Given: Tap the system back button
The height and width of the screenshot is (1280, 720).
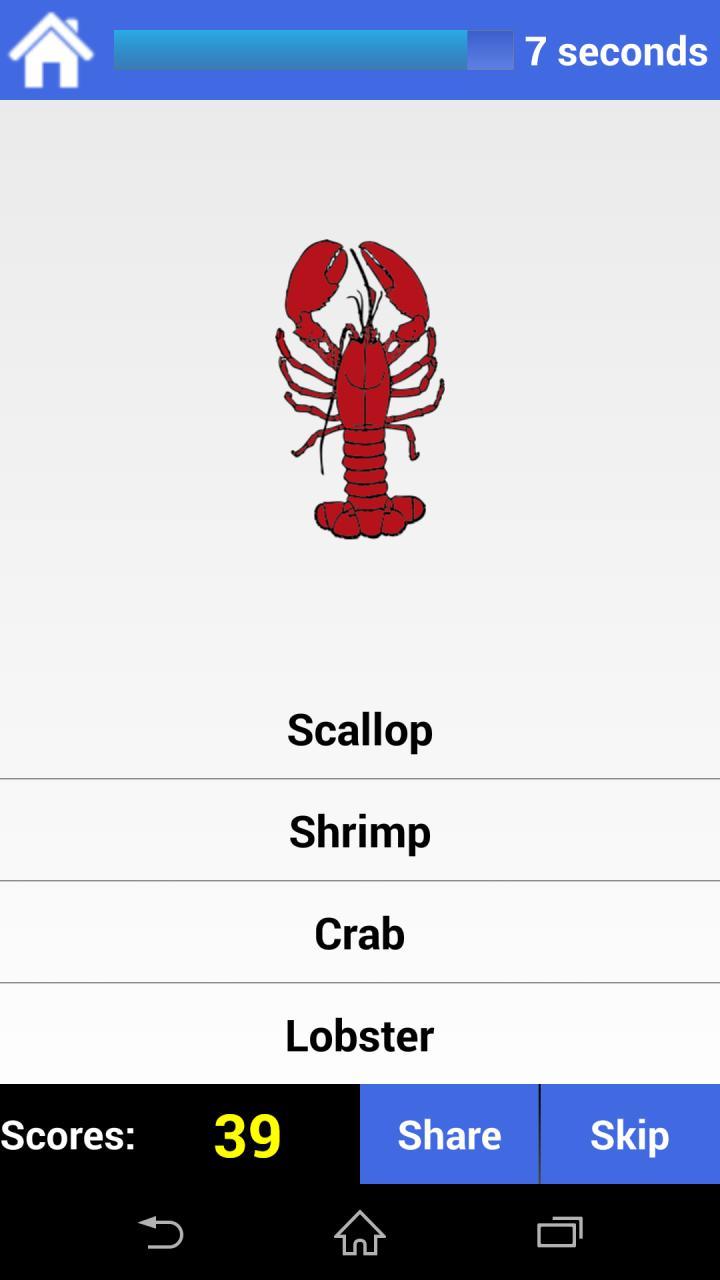Looking at the screenshot, I should (x=160, y=1232).
